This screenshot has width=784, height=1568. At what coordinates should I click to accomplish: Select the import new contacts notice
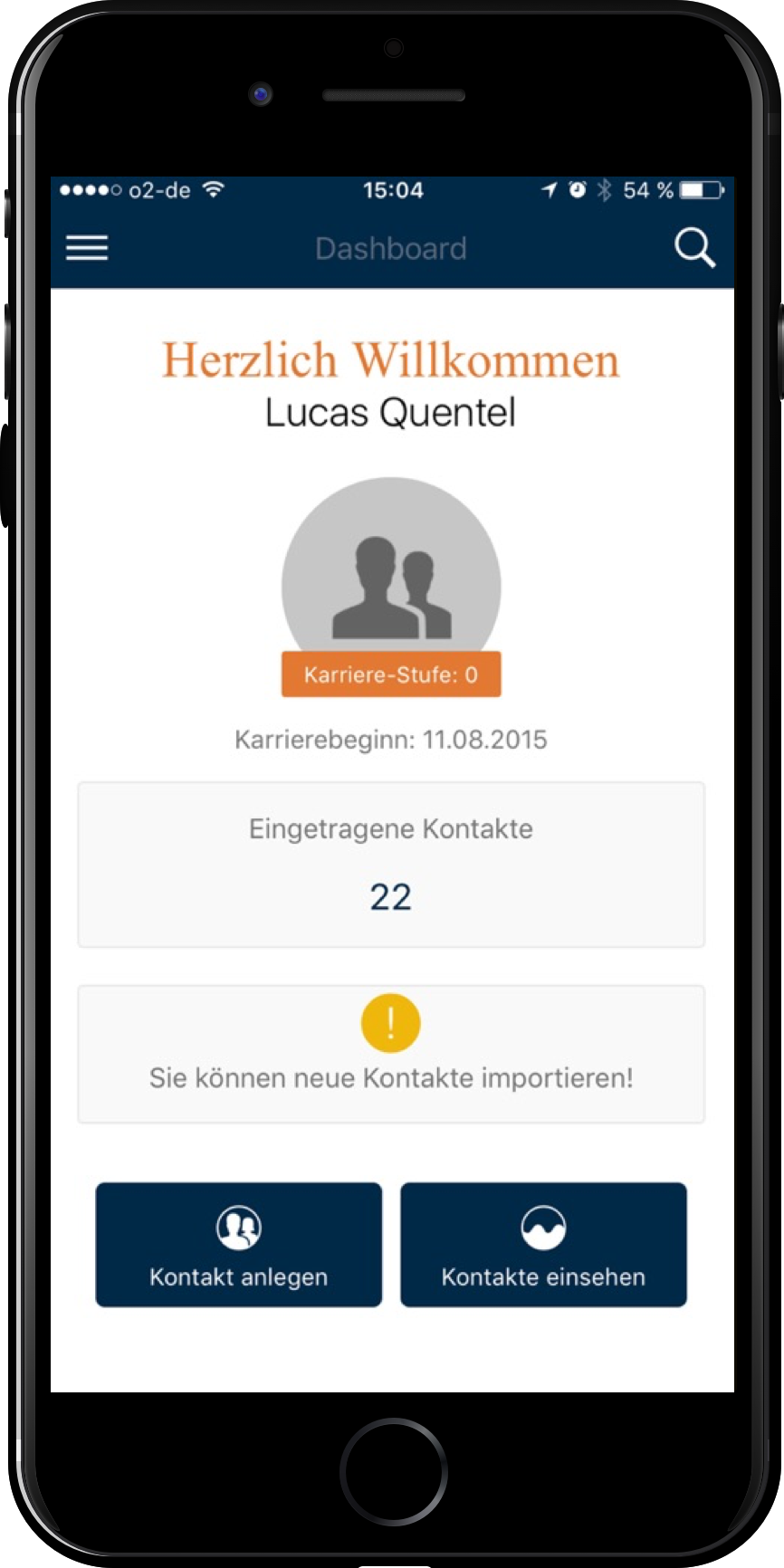tap(391, 1054)
